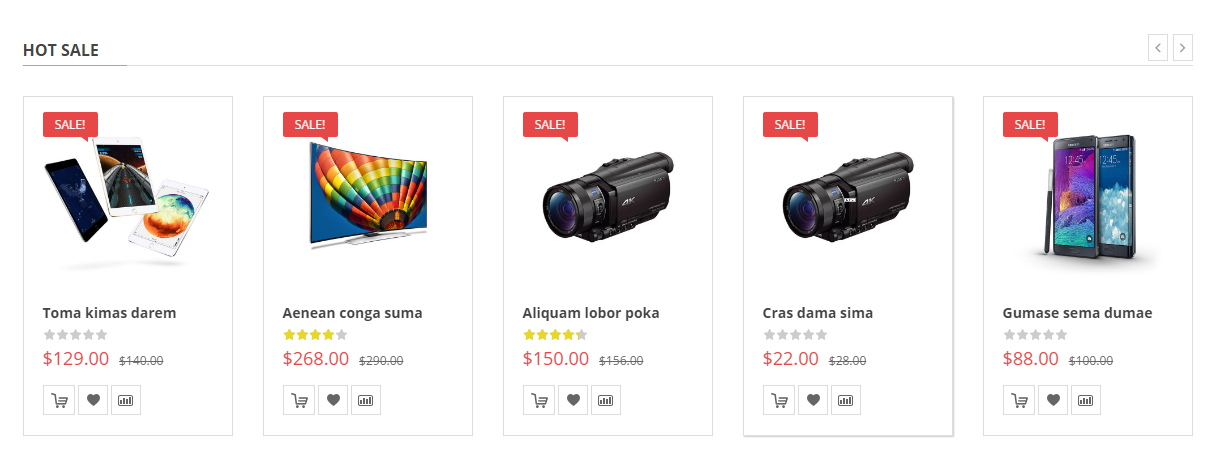The height and width of the screenshot is (457, 1215).
Task: Go to previous Hot Sale slide
Action: (1158, 47)
